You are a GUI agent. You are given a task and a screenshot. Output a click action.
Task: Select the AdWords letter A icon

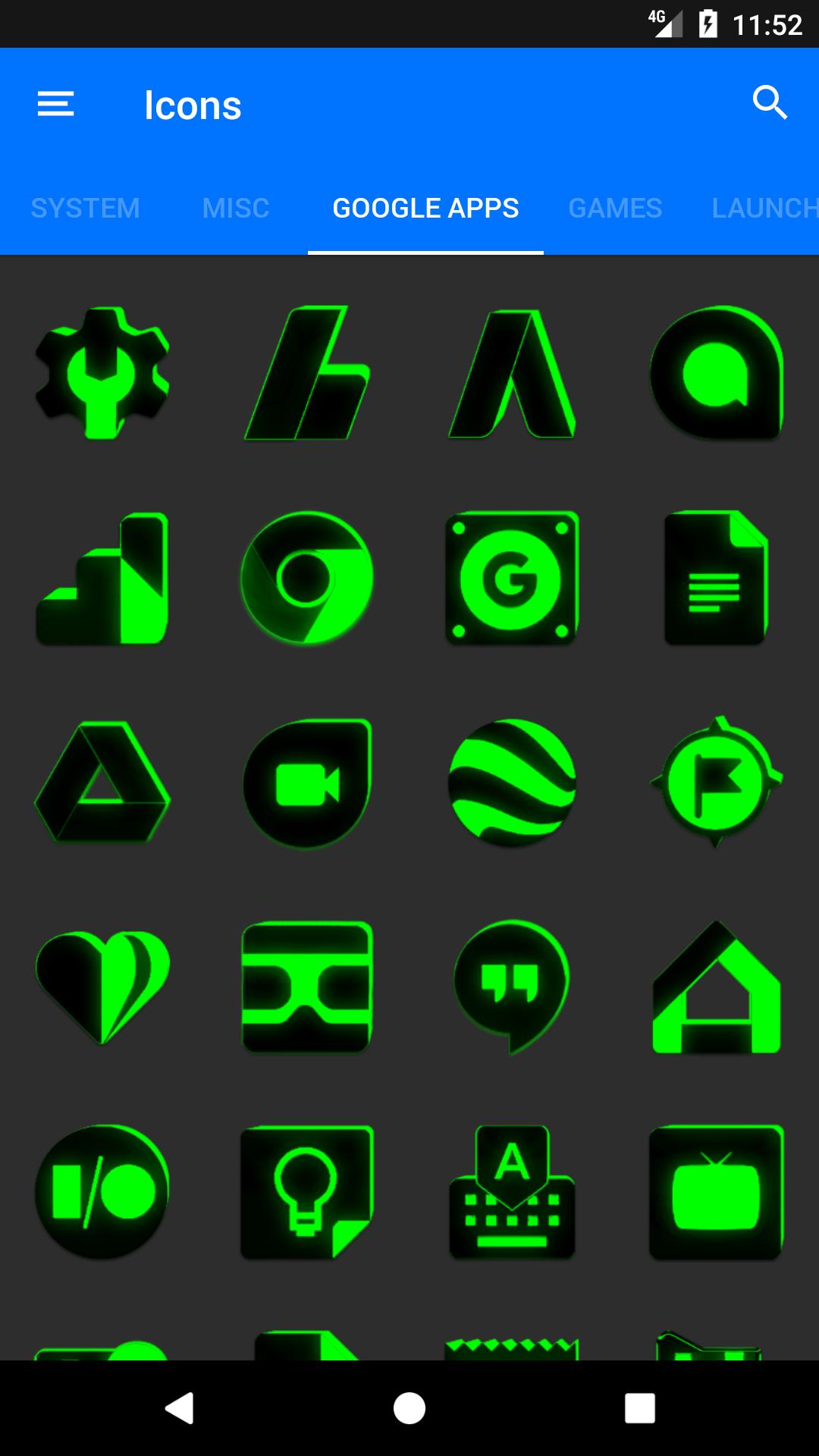[x=512, y=373]
